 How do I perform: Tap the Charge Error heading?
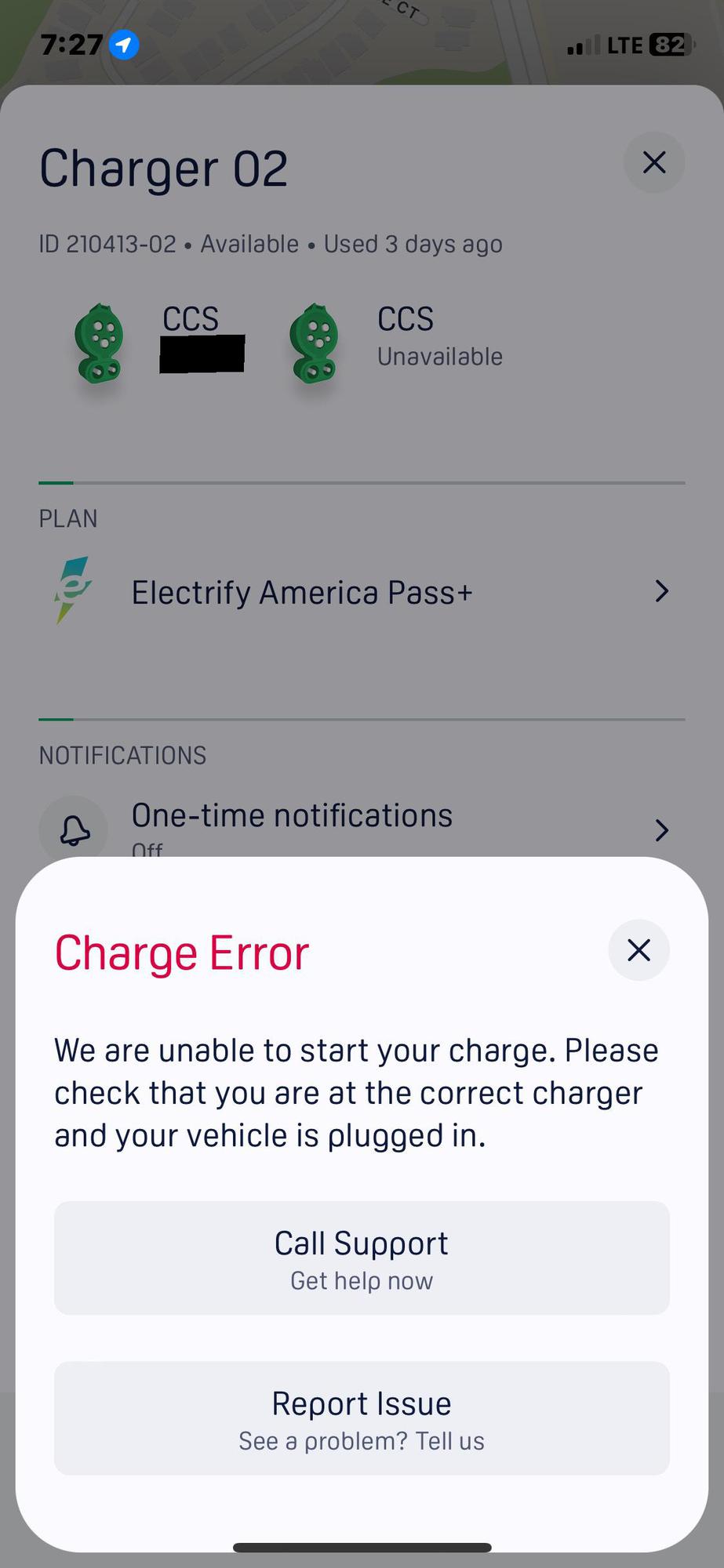click(x=181, y=952)
